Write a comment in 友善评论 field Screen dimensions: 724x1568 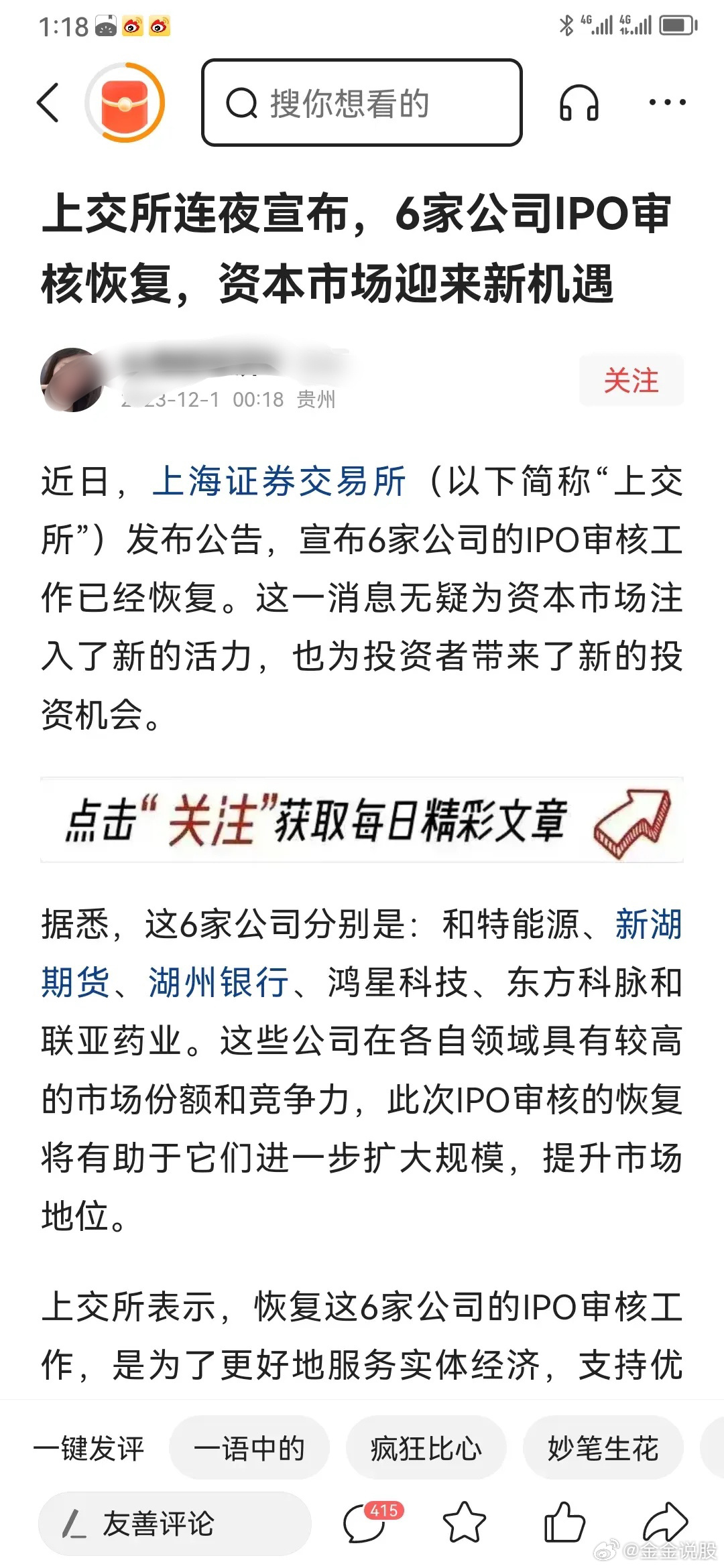(174, 1524)
